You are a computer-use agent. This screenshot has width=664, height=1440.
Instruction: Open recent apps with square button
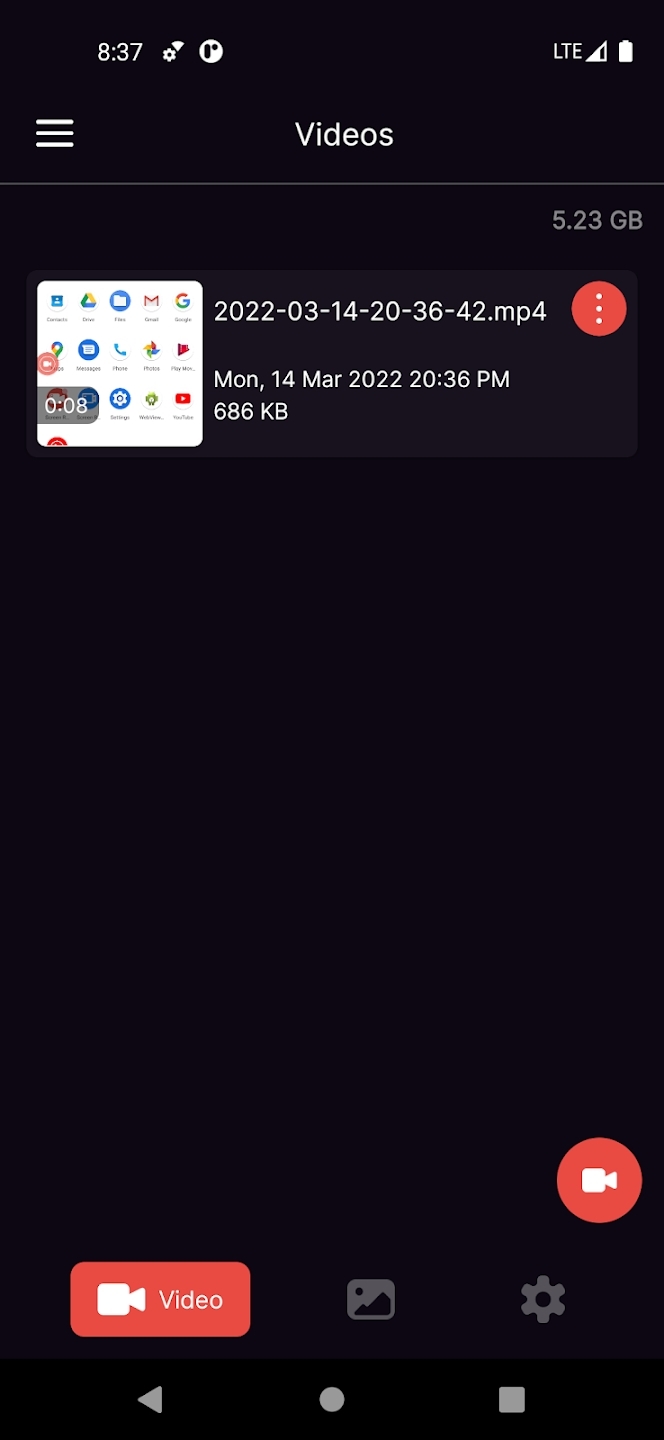point(511,1399)
